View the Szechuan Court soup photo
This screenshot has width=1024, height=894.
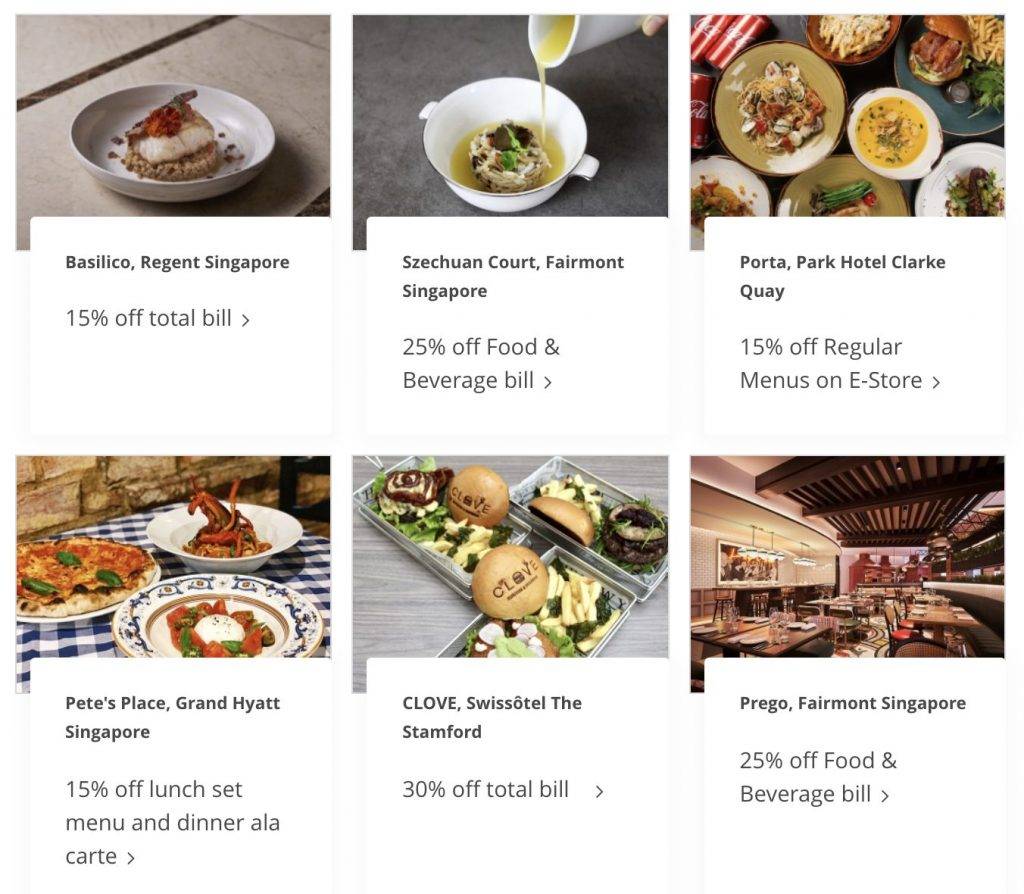click(510, 118)
